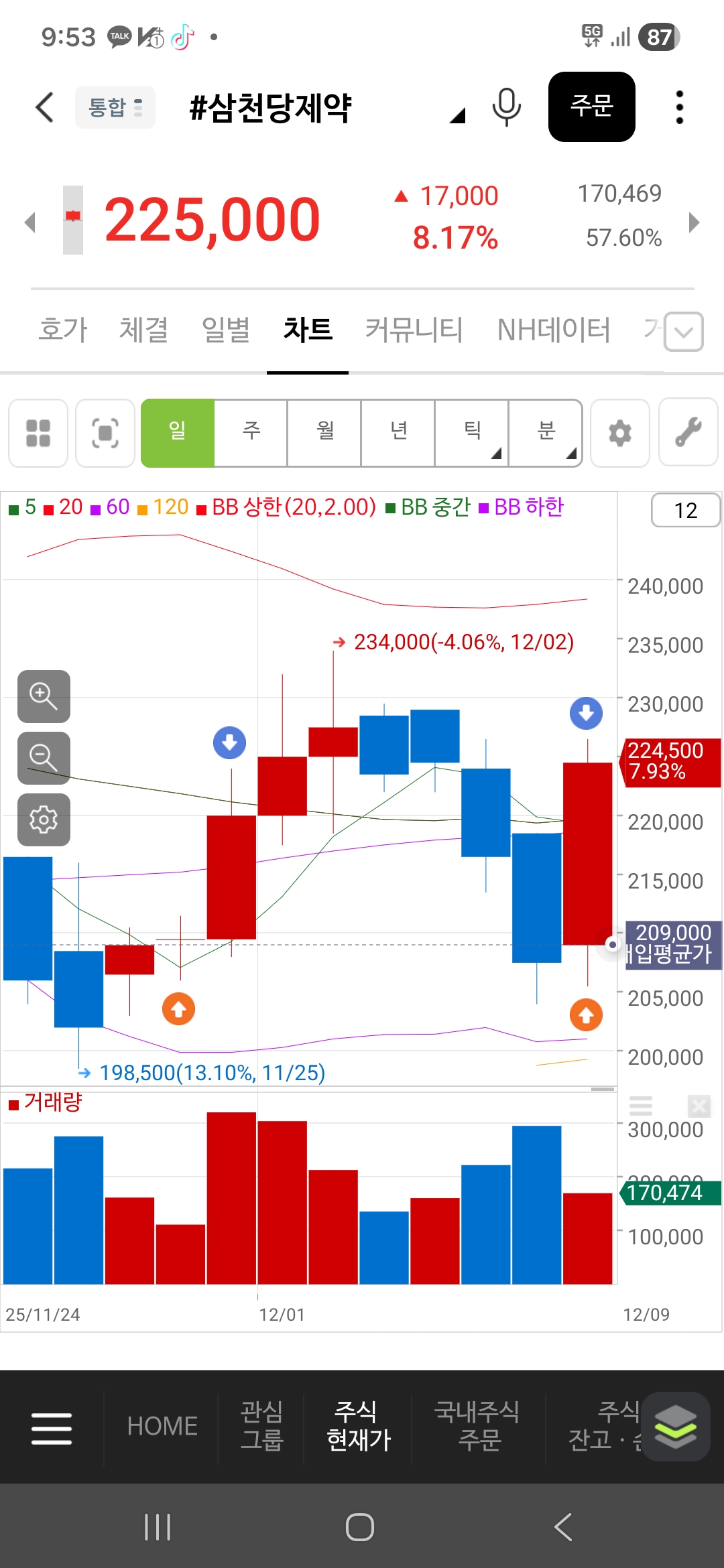Tap the black 주문 order button
This screenshot has width=724, height=1568.
coord(591,107)
